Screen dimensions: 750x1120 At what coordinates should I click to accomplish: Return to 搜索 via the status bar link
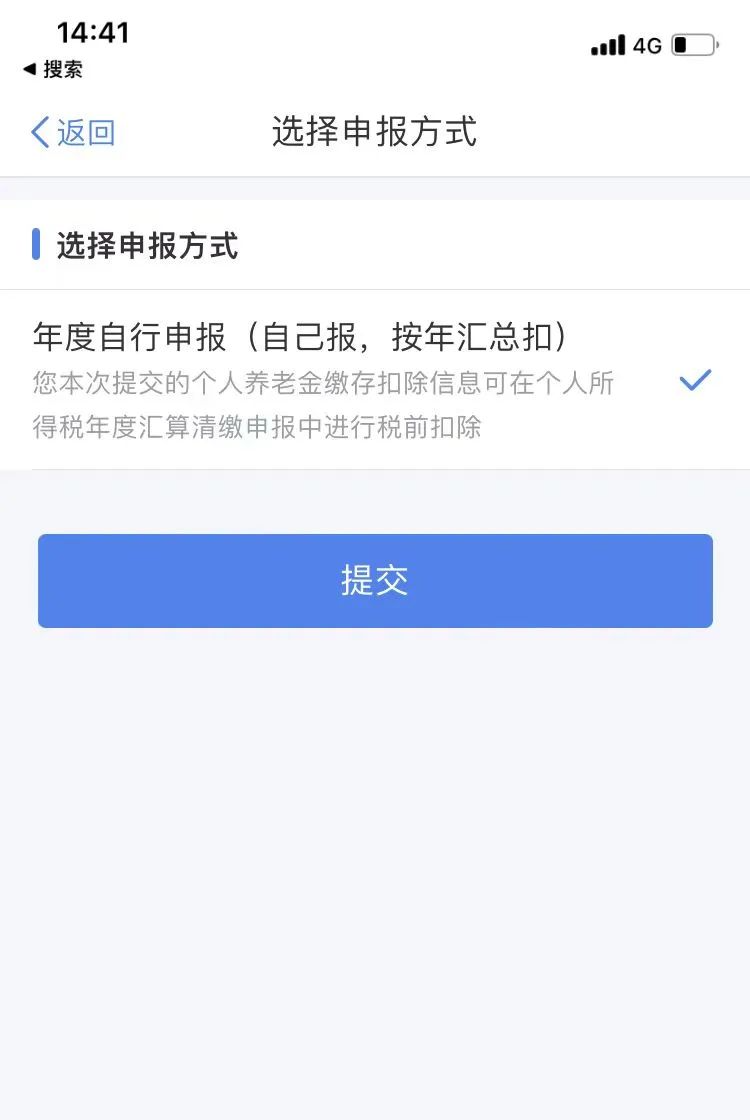(x=53, y=69)
